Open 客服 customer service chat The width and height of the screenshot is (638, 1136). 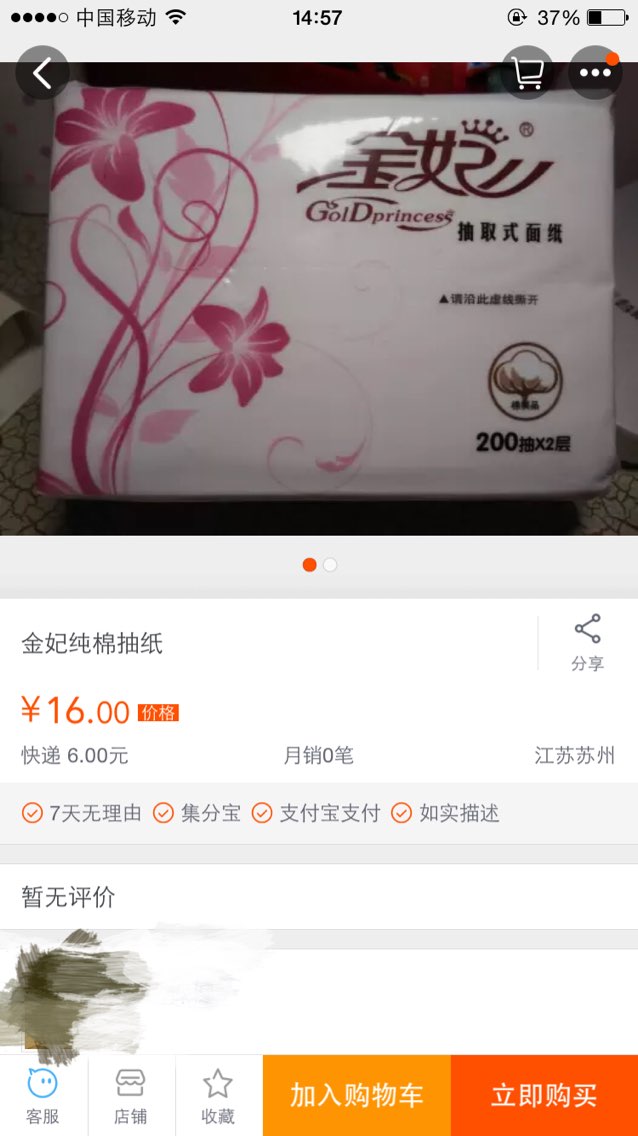click(x=43, y=1095)
